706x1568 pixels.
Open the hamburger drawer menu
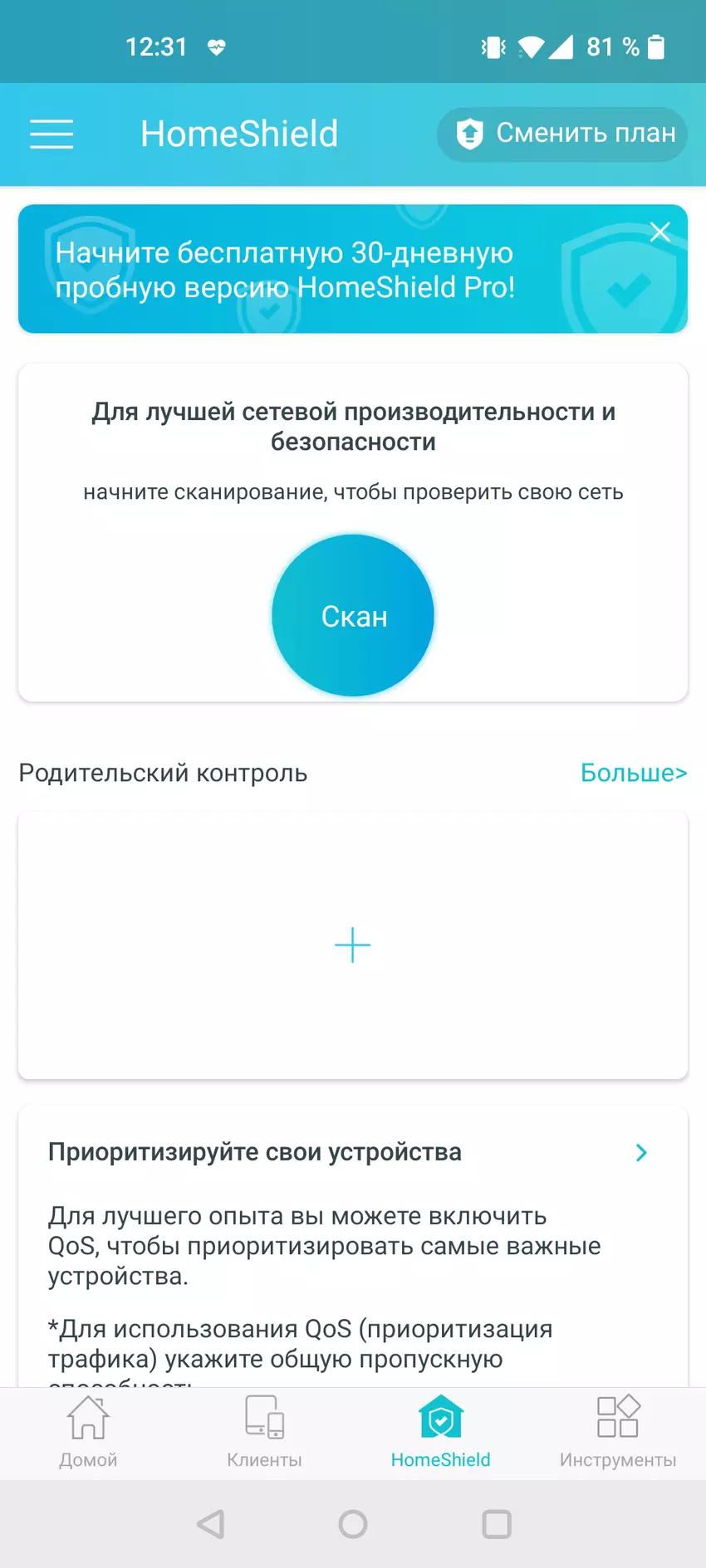[x=51, y=134]
